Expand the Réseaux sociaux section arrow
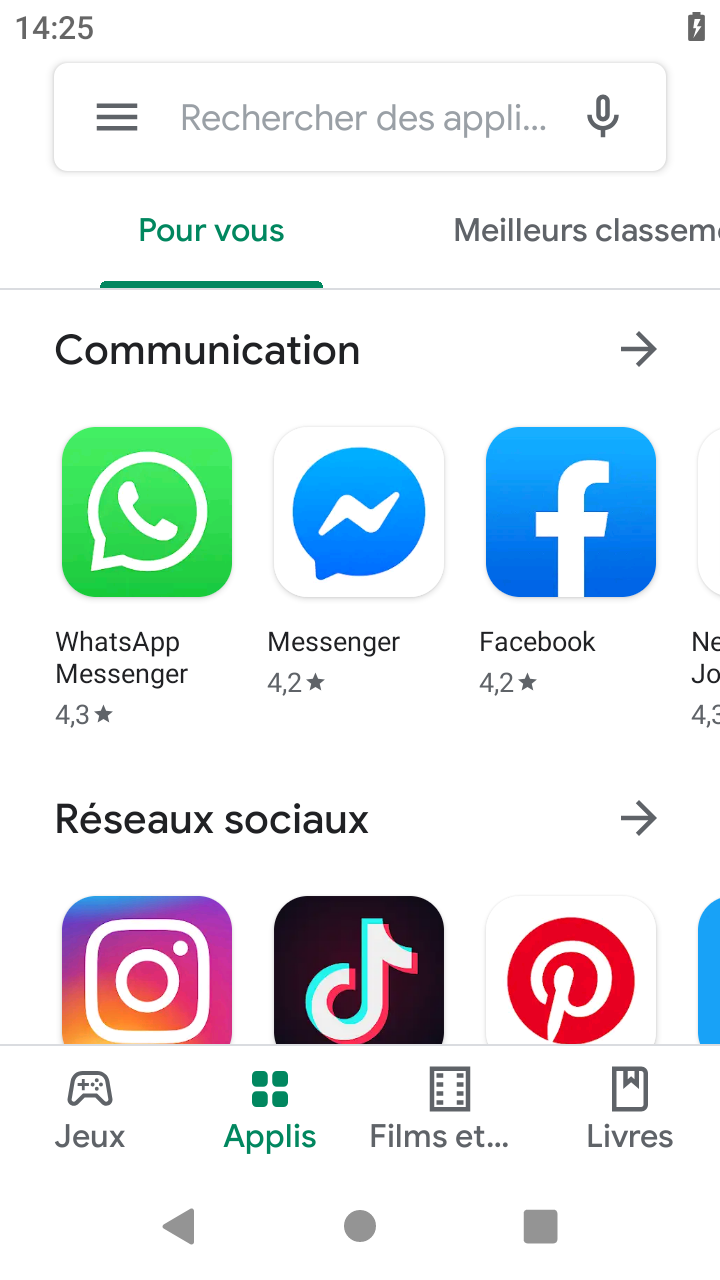The width and height of the screenshot is (720, 1280). pos(638,819)
